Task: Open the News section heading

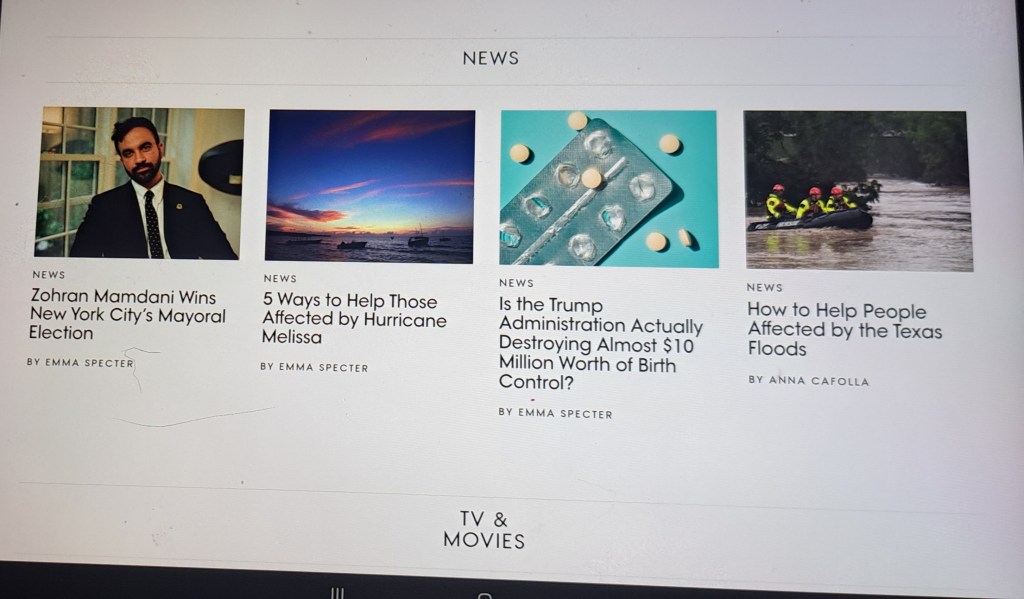Action: (x=490, y=58)
